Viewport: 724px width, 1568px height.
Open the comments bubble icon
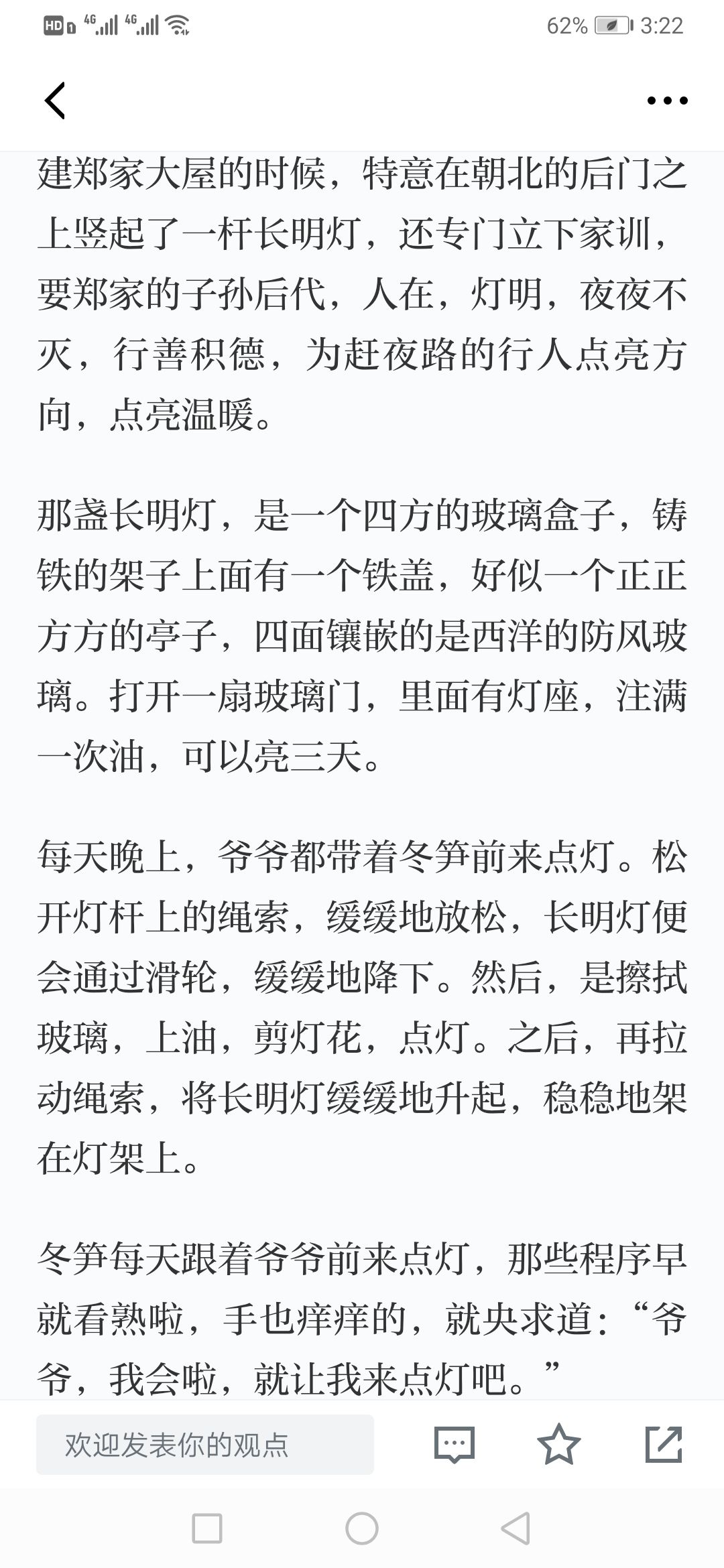[455, 1444]
